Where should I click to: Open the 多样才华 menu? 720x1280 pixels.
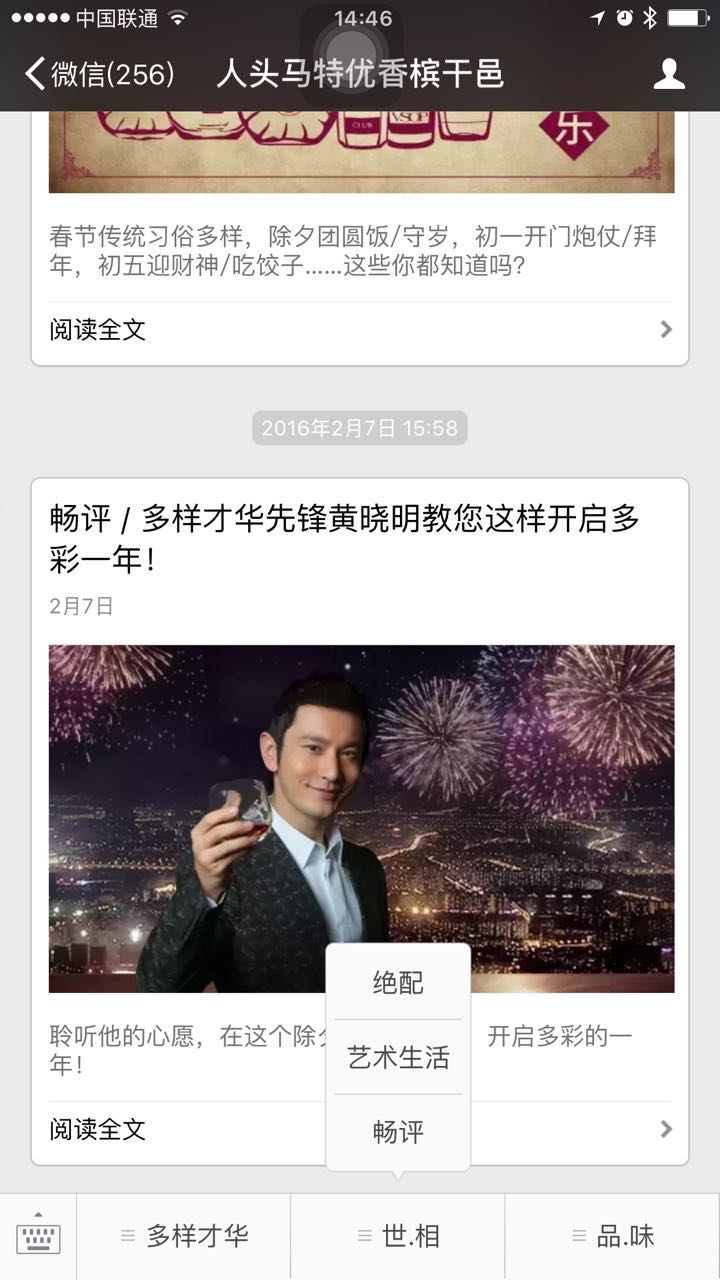click(184, 1237)
